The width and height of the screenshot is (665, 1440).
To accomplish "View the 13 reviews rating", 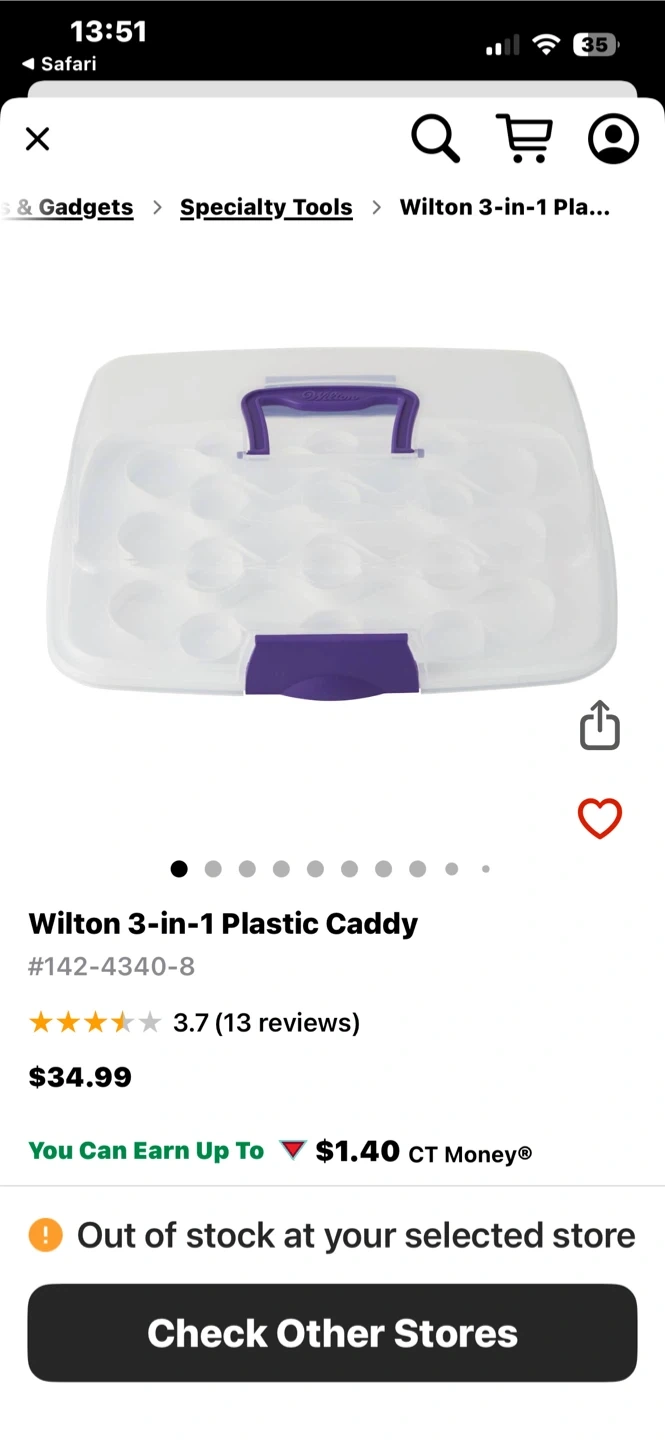I will point(266,1022).
